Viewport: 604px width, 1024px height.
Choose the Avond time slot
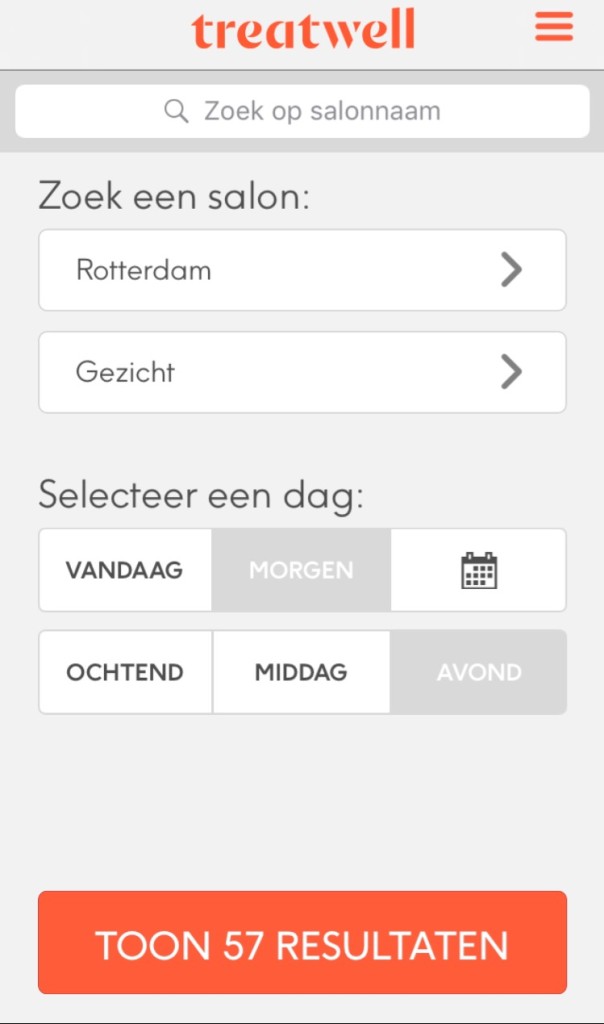pos(479,672)
